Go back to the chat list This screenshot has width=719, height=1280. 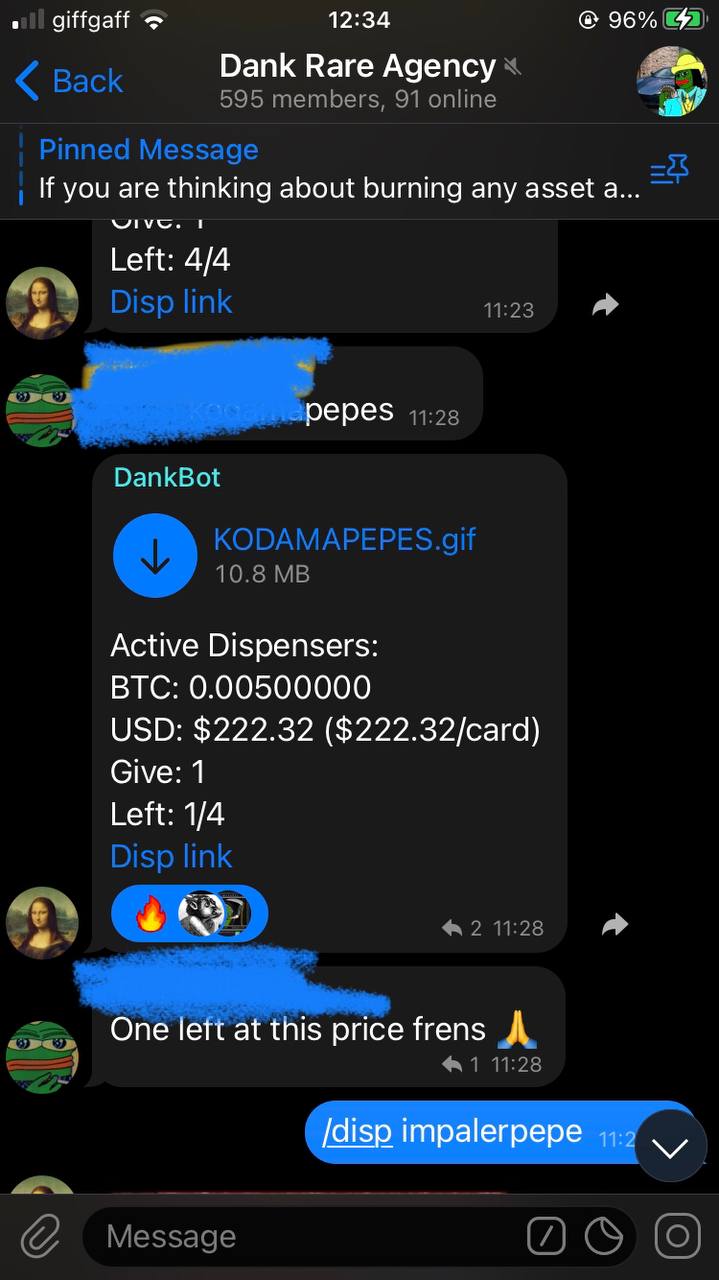(x=69, y=80)
